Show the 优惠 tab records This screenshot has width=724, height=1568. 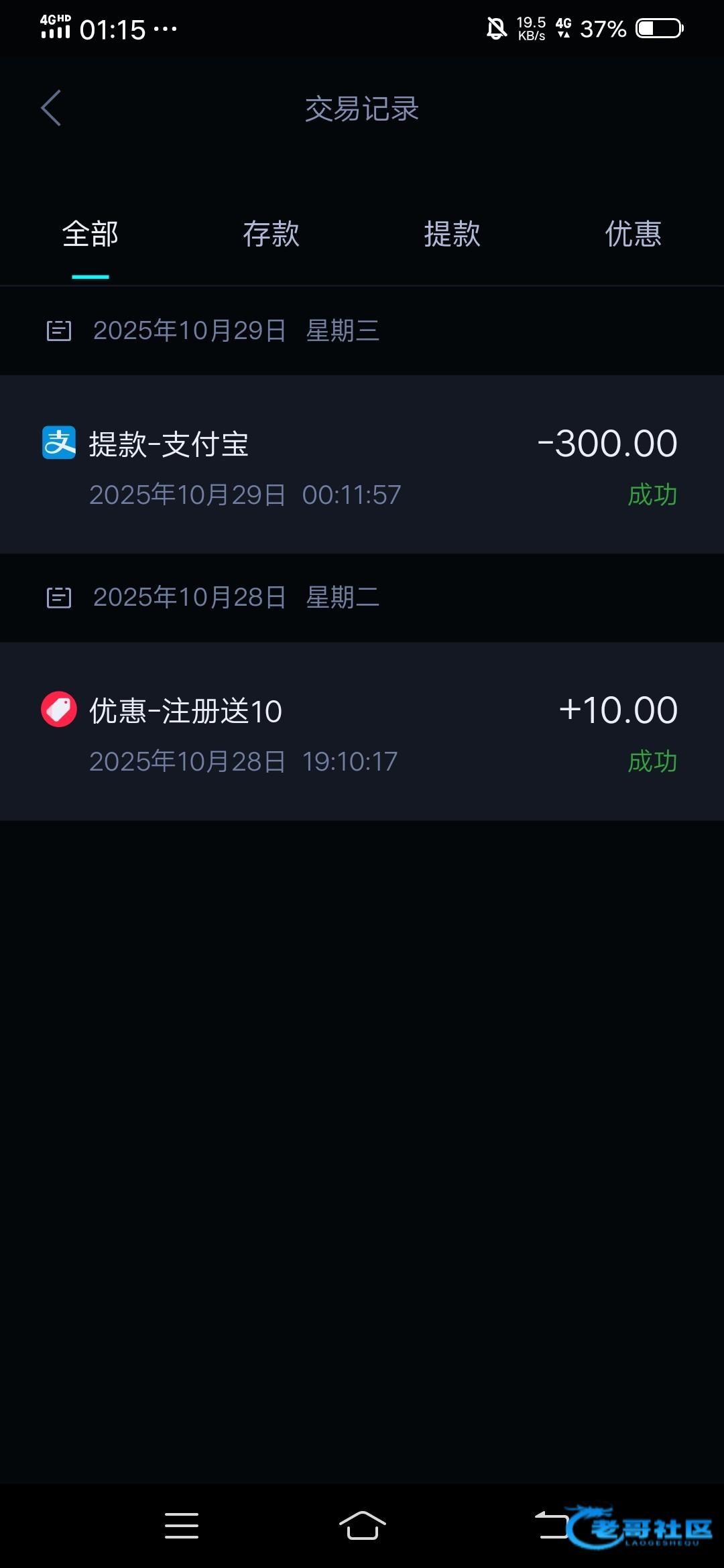633,235
